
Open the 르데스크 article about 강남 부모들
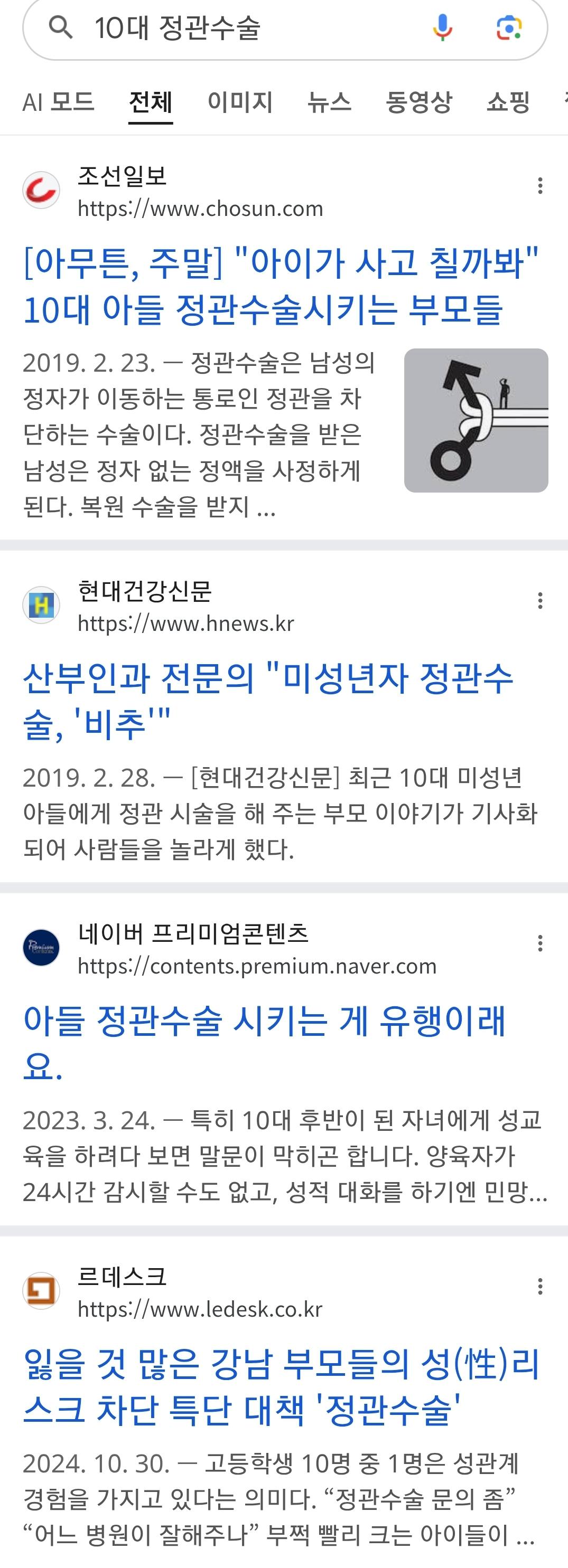[x=281, y=1386]
